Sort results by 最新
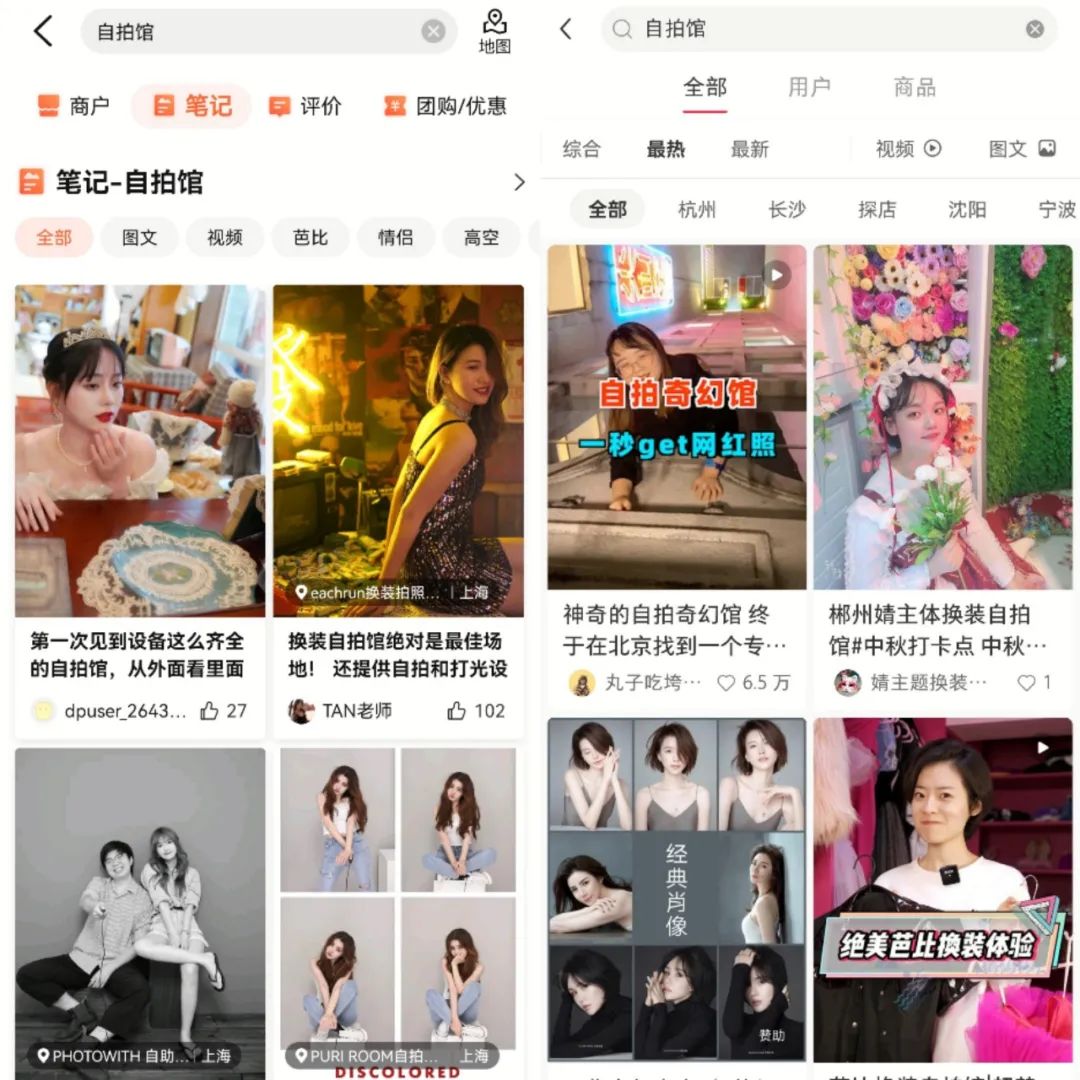 coord(749,149)
